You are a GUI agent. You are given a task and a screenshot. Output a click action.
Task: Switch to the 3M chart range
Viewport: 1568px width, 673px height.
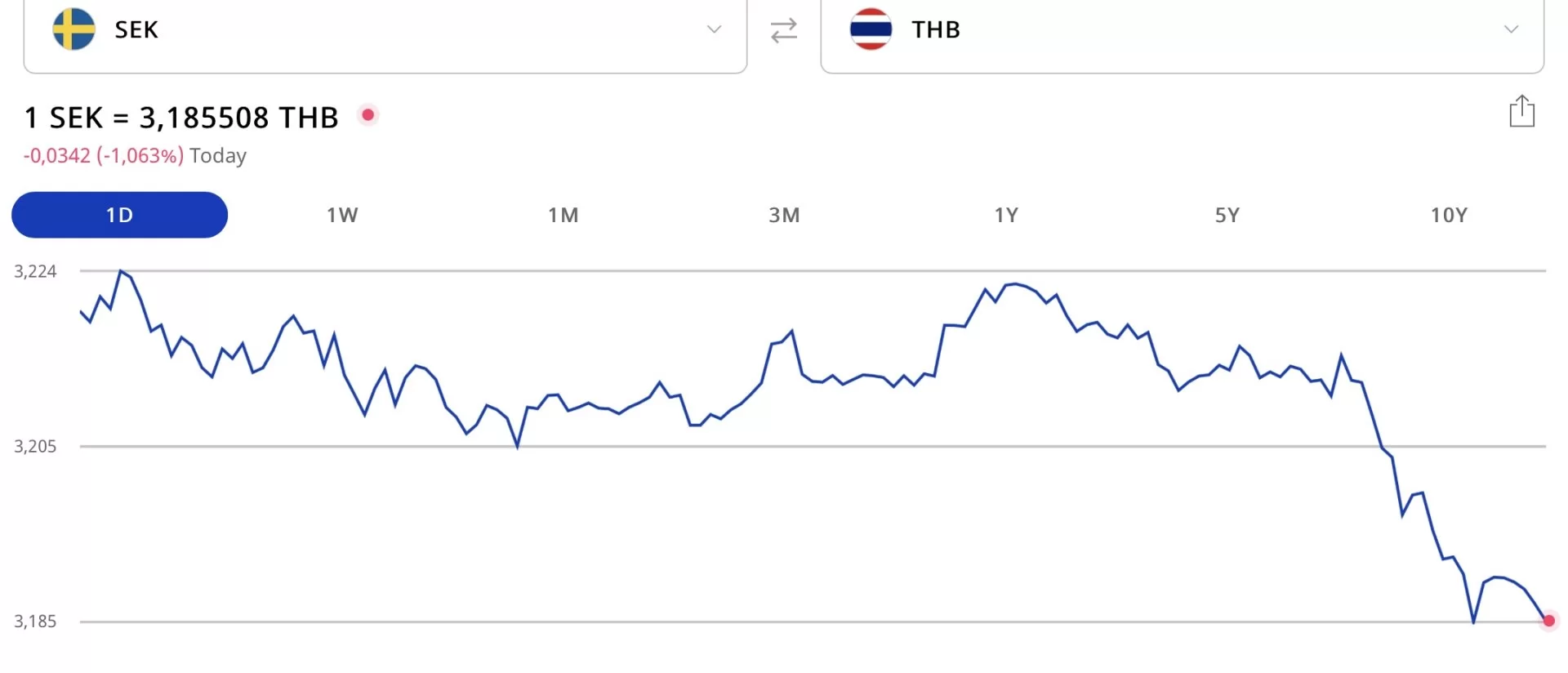[784, 215]
